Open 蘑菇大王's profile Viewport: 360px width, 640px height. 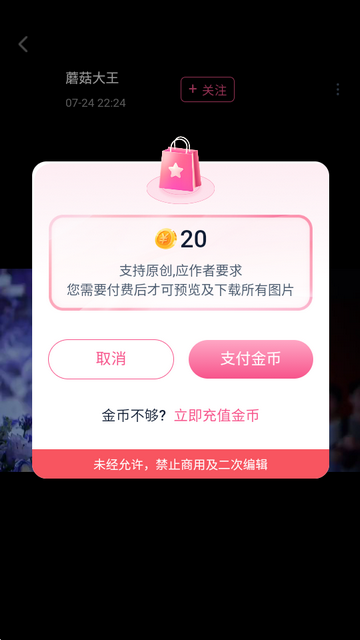[x=92, y=78]
